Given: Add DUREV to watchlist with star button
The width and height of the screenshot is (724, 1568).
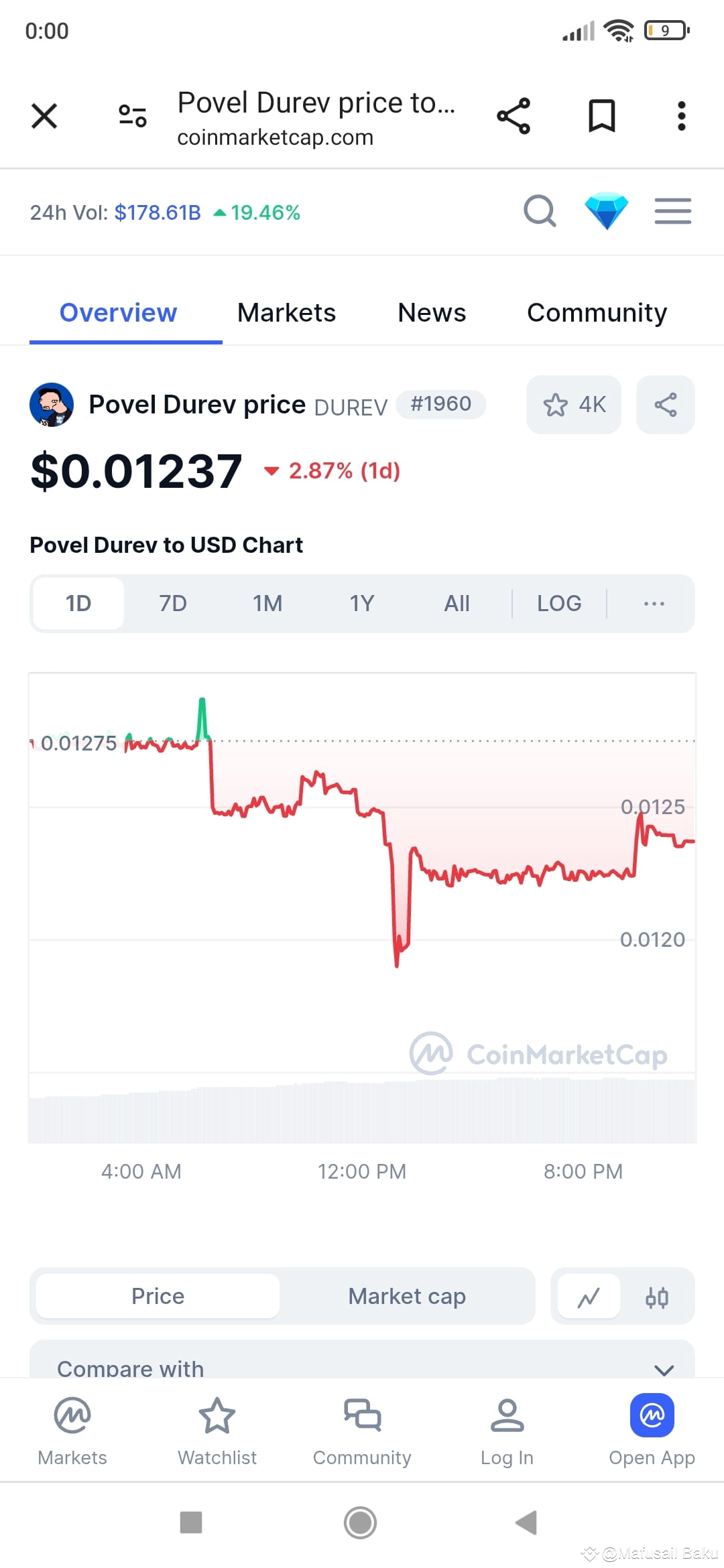Looking at the screenshot, I should pyautogui.click(x=573, y=405).
